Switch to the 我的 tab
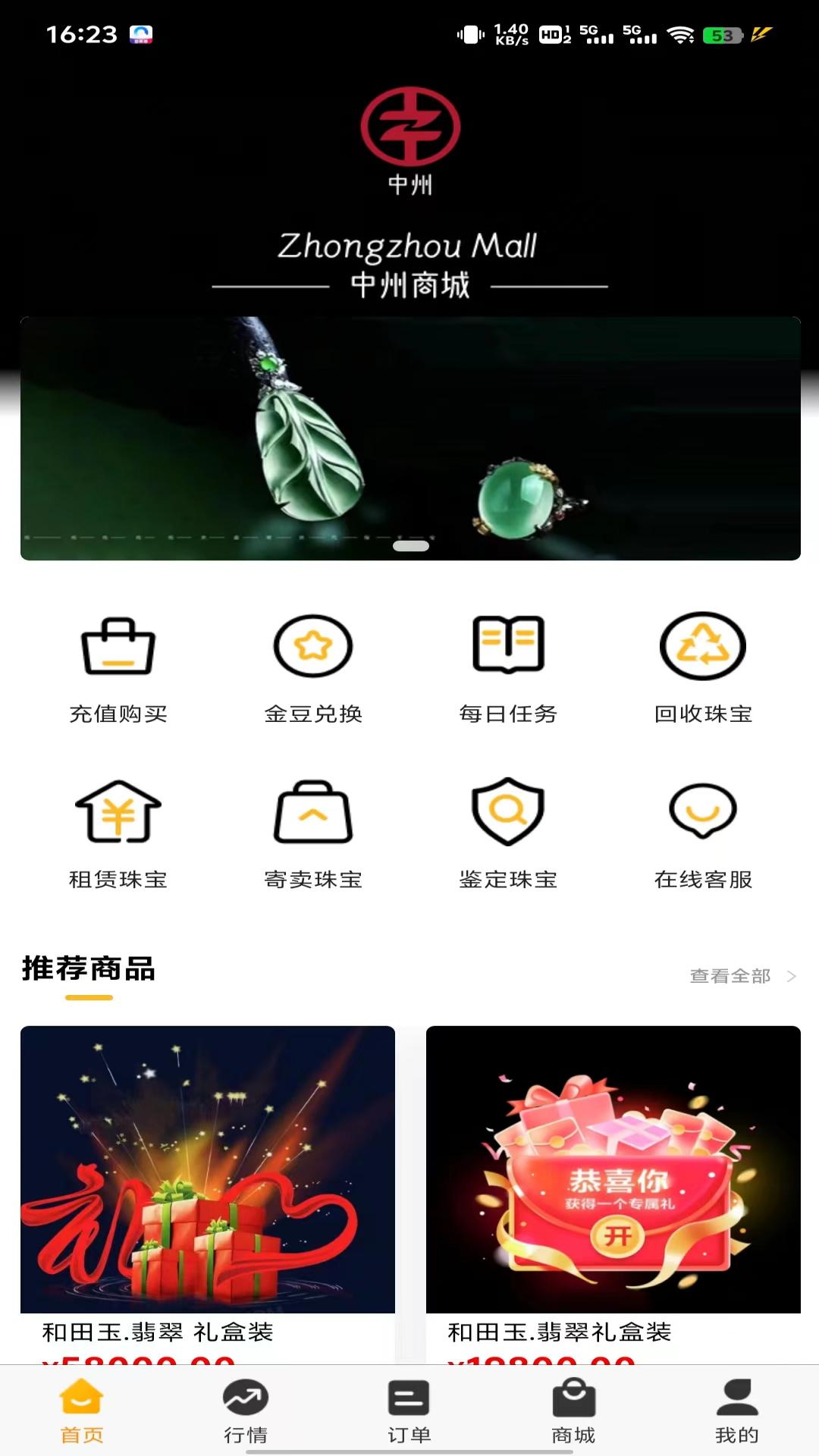Screen dimensions: 819x1456 pyautogui.click(x=737, y=1412)
